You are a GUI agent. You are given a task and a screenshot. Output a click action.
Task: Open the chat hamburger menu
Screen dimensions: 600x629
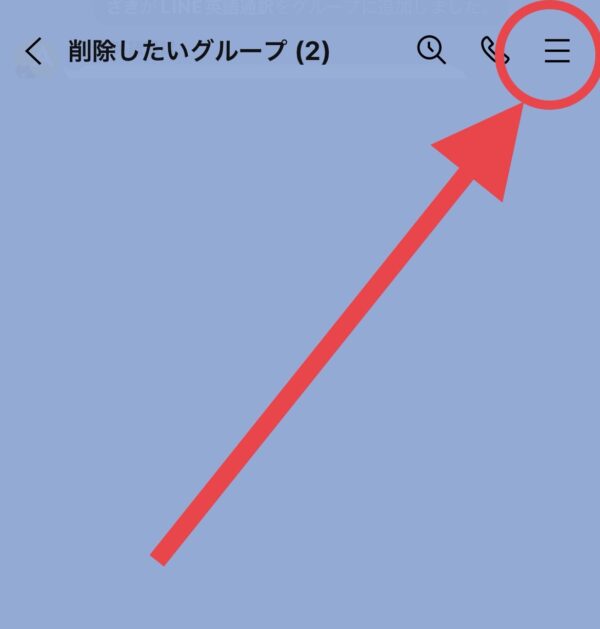click(x=557, y=52)
